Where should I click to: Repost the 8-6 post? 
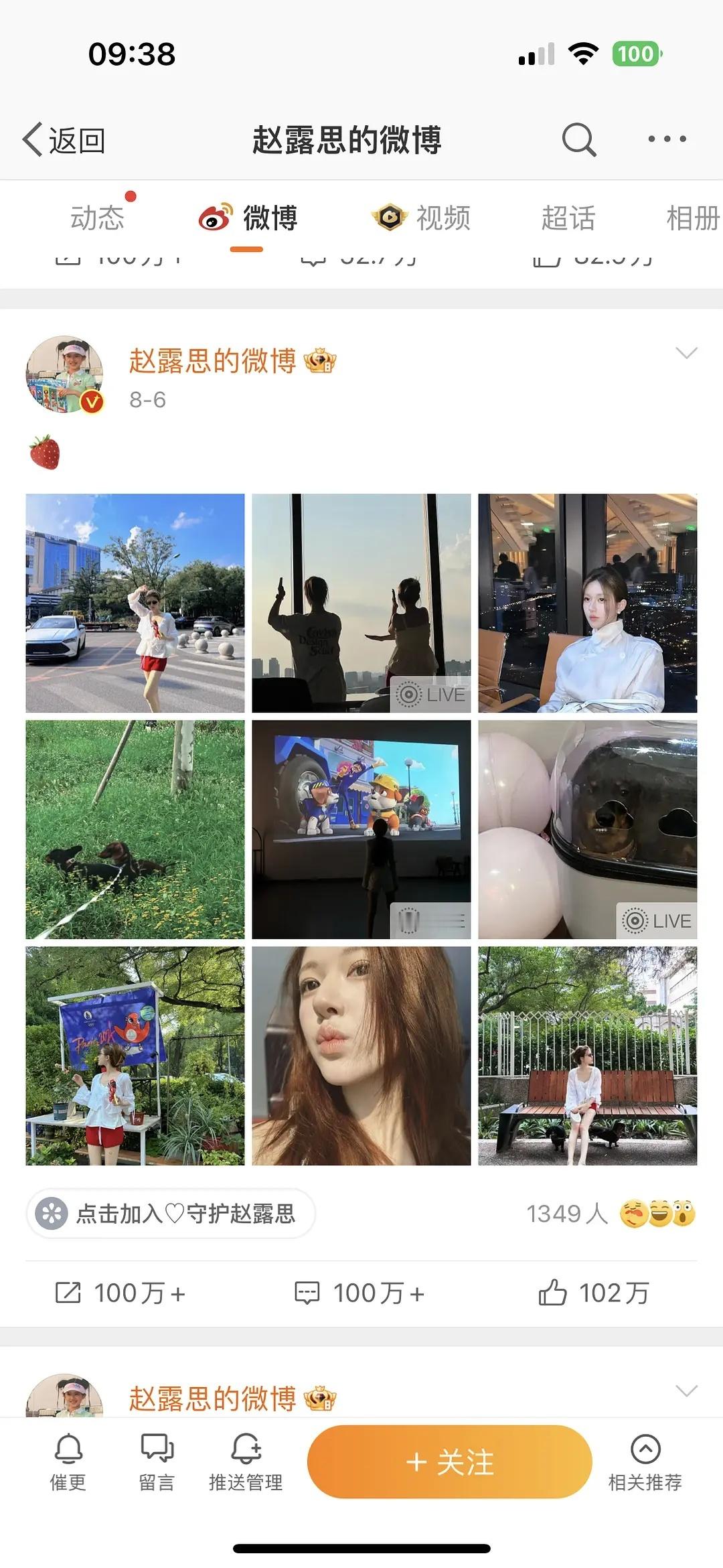(x=120, y=1293)
